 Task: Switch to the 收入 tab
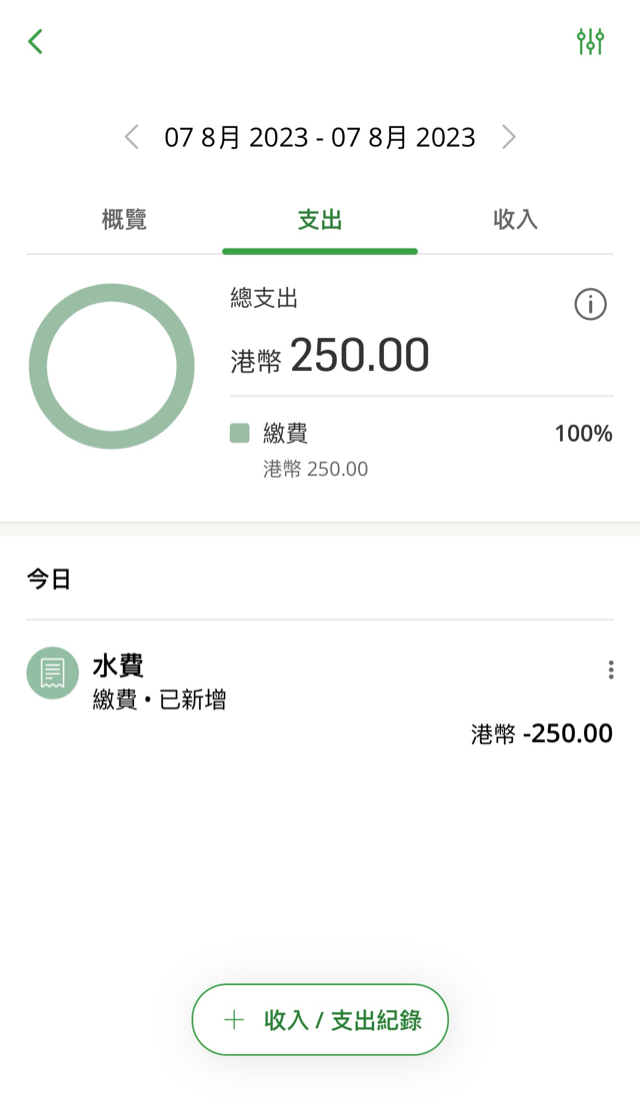pos(515,220)
